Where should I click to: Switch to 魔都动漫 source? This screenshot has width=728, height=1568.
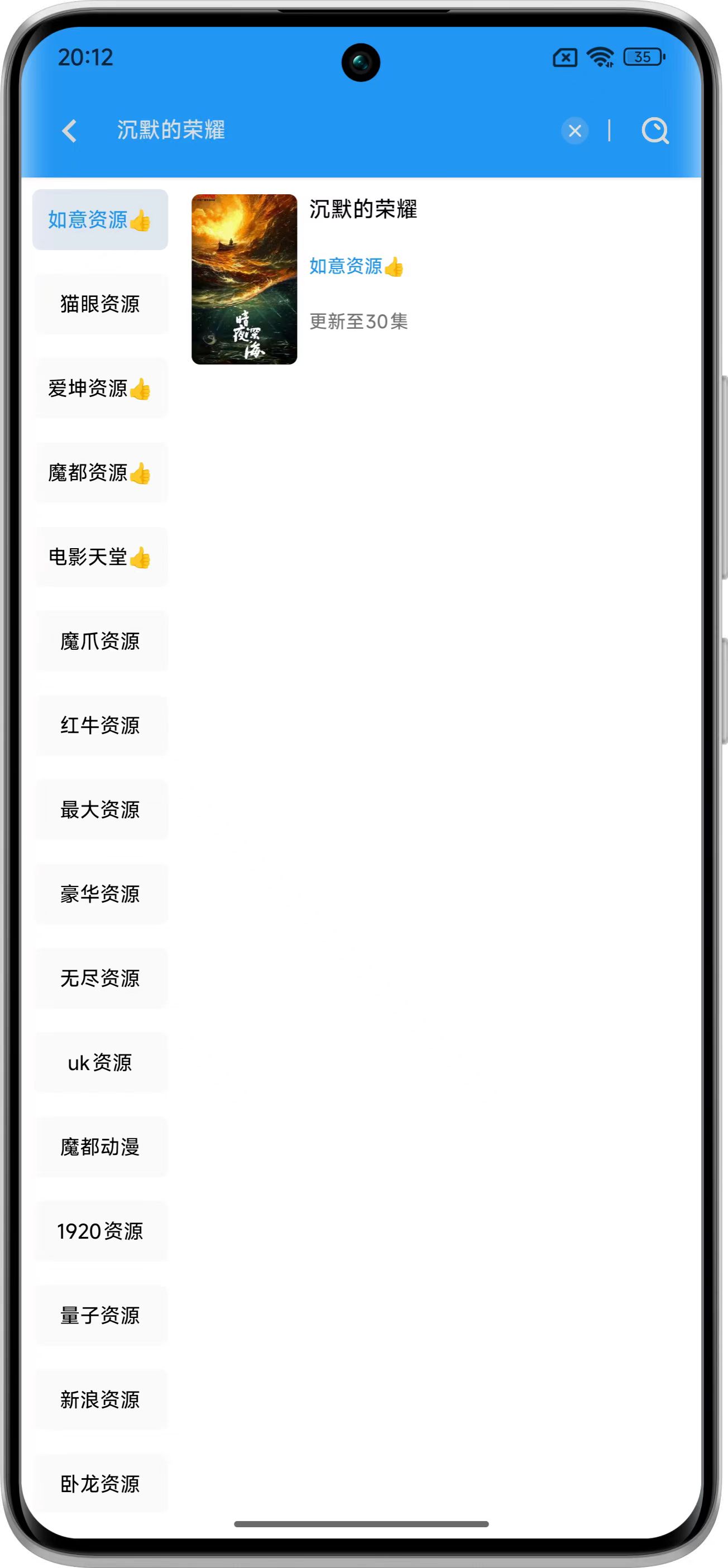100,1147
